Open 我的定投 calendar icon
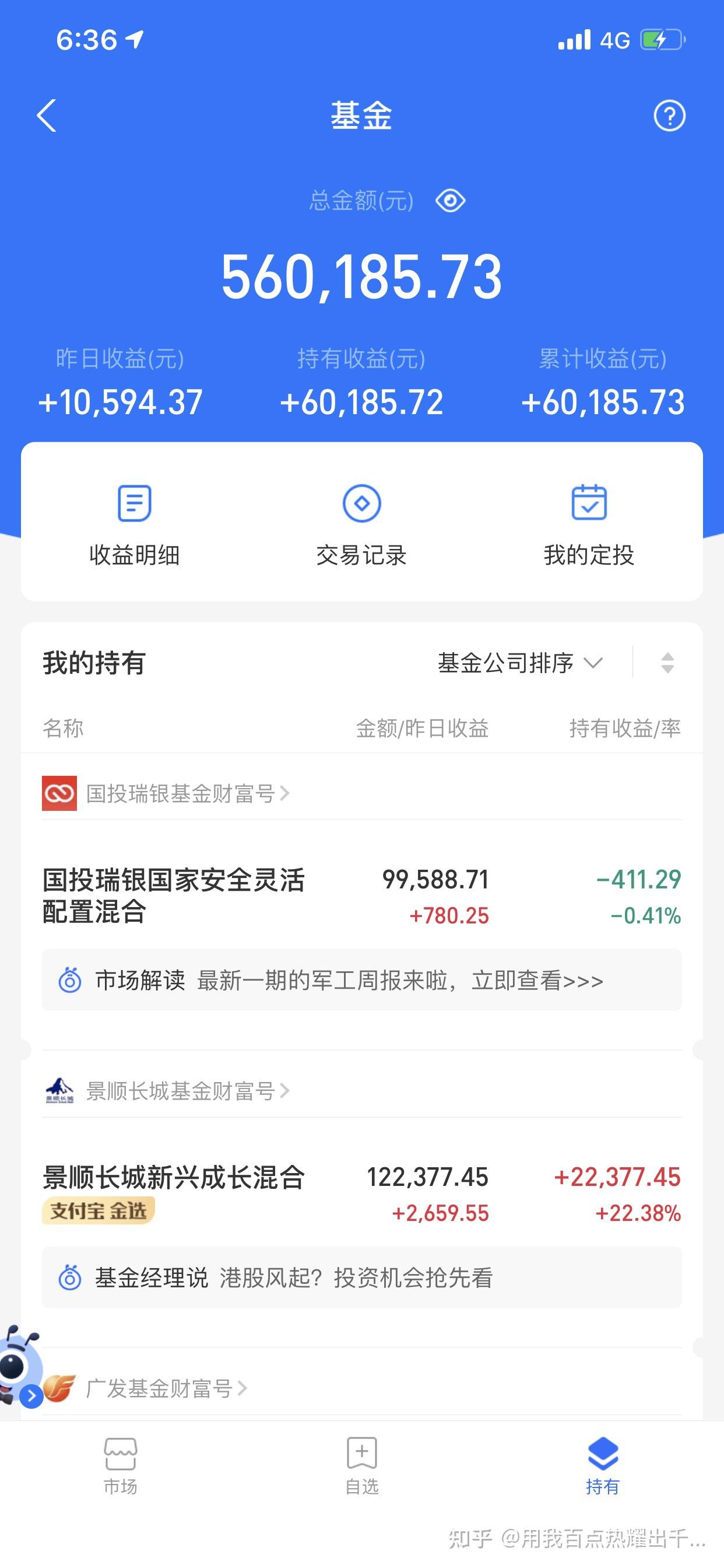Screen dimensions: 724x1568 [x=589, y=503]
